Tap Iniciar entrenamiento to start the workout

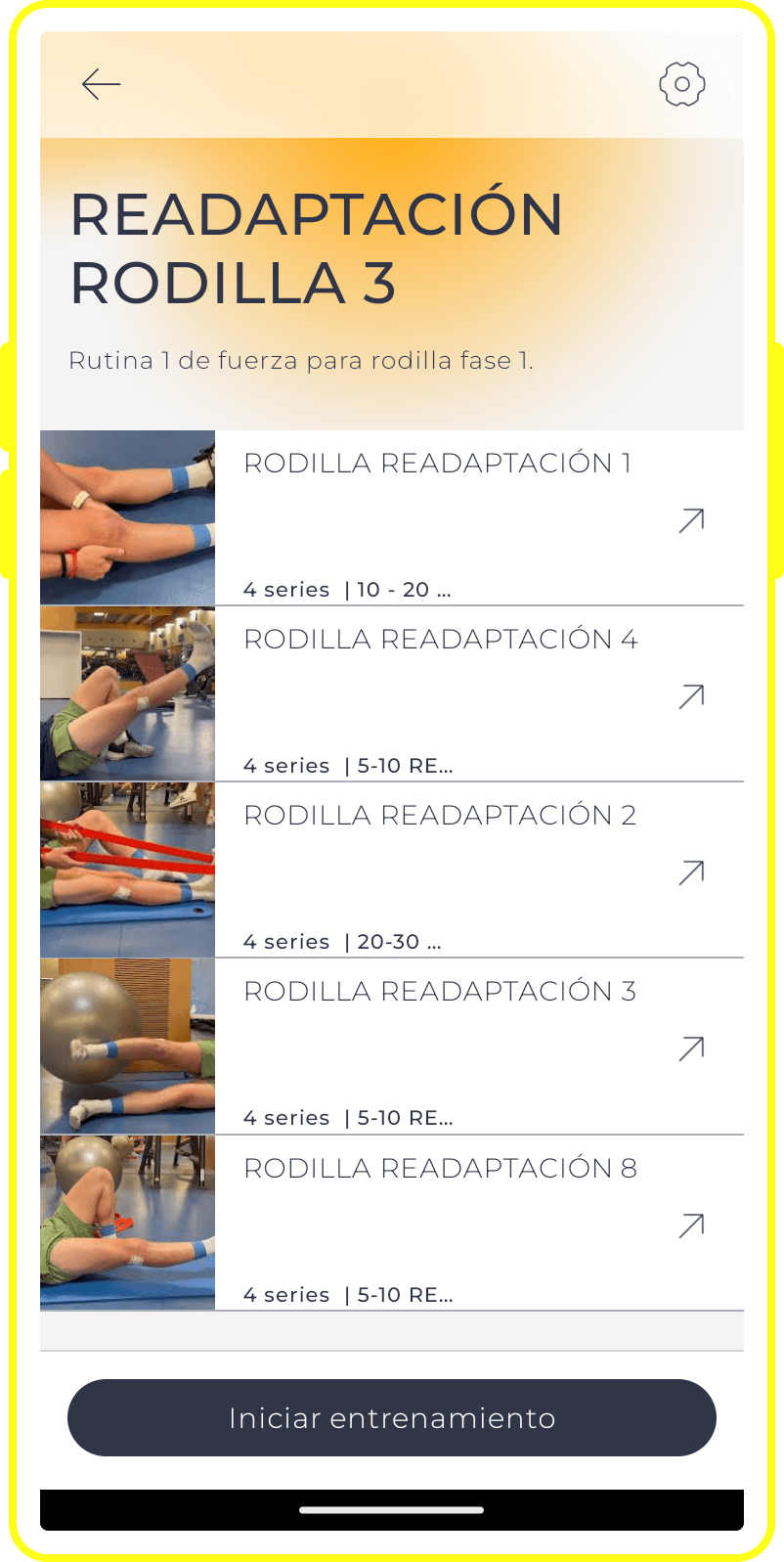[x=391, y=1417]
